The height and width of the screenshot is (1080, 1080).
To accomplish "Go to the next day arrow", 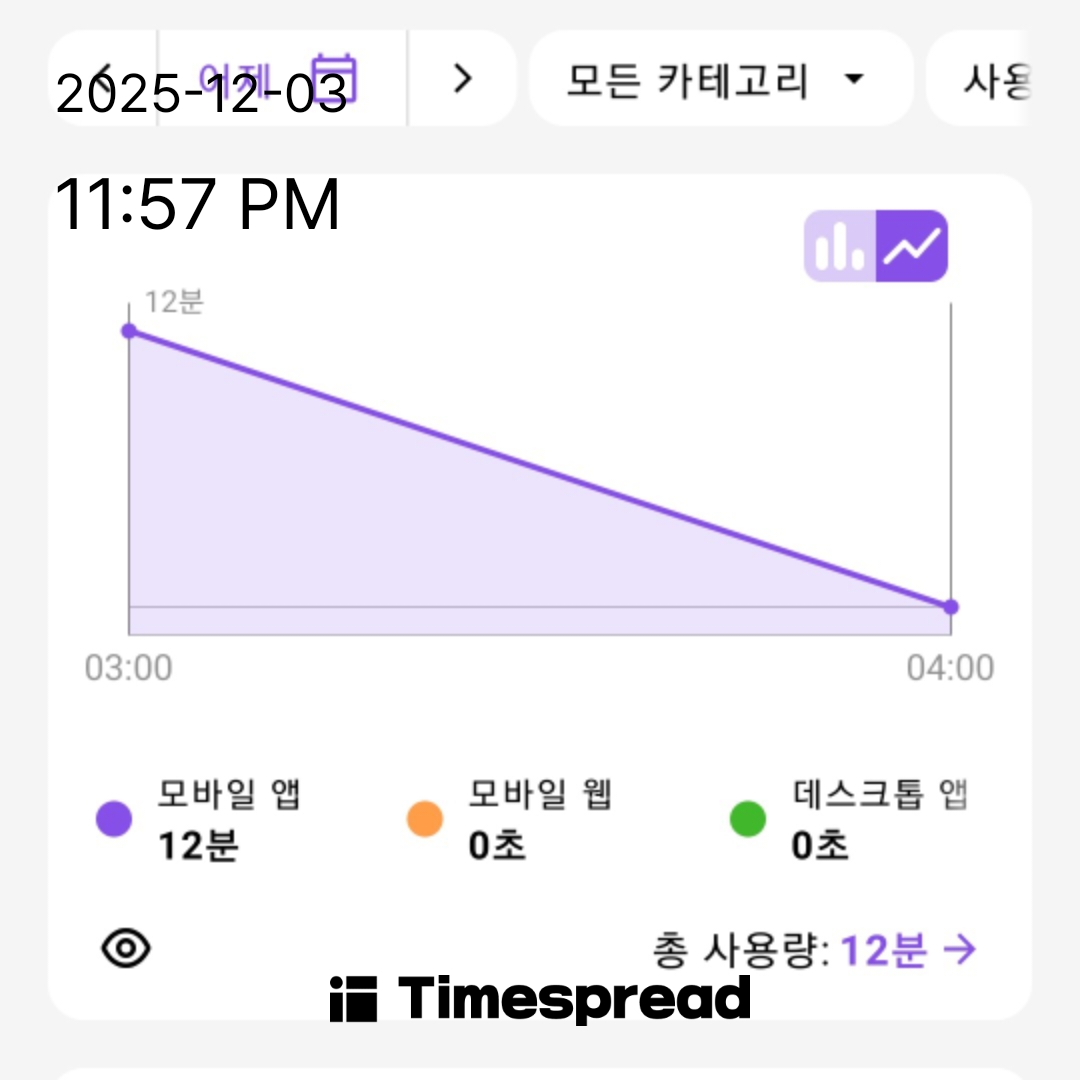I will tap(461, 78).
